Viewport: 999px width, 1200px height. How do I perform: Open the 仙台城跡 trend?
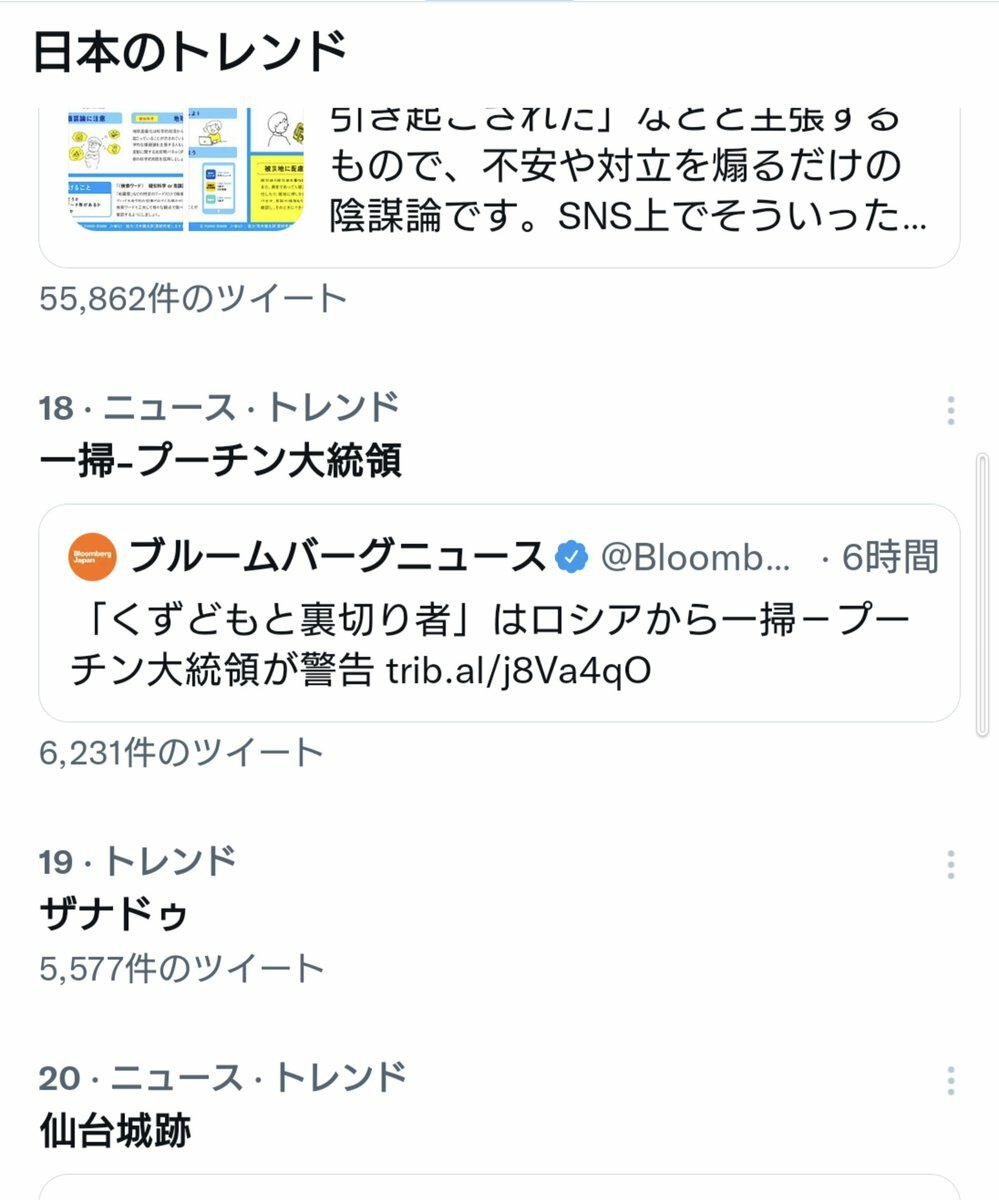click(x=115, y=1130)
